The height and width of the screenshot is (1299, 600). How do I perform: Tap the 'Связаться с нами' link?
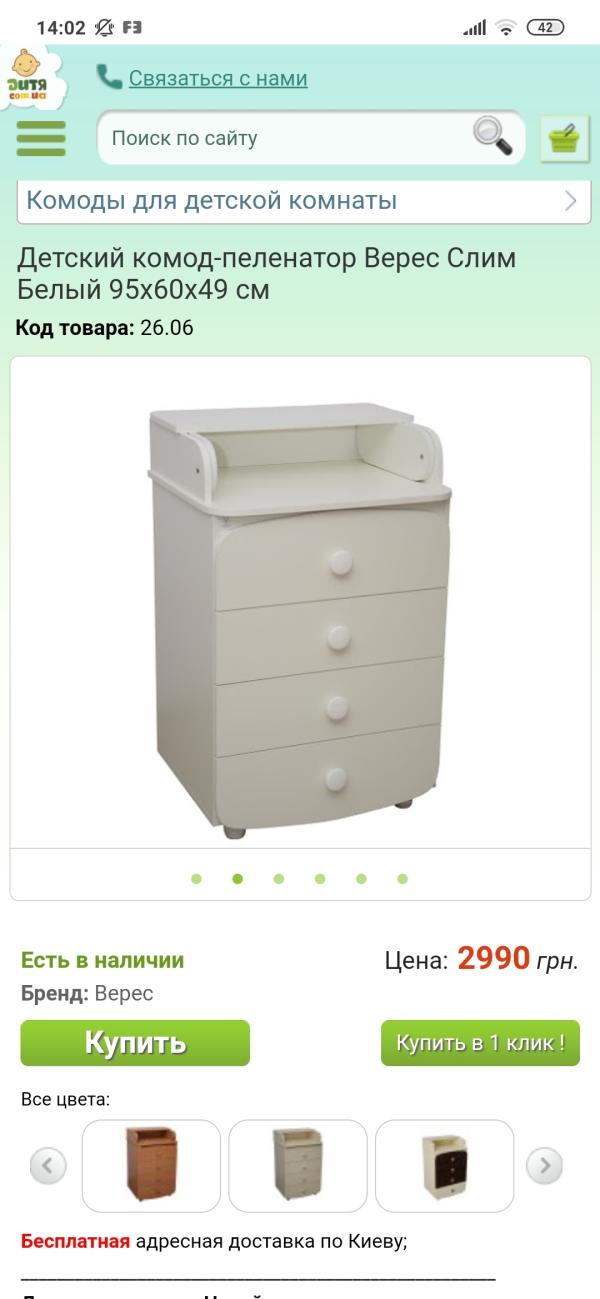pyautogui.click(x=217, y=78)
